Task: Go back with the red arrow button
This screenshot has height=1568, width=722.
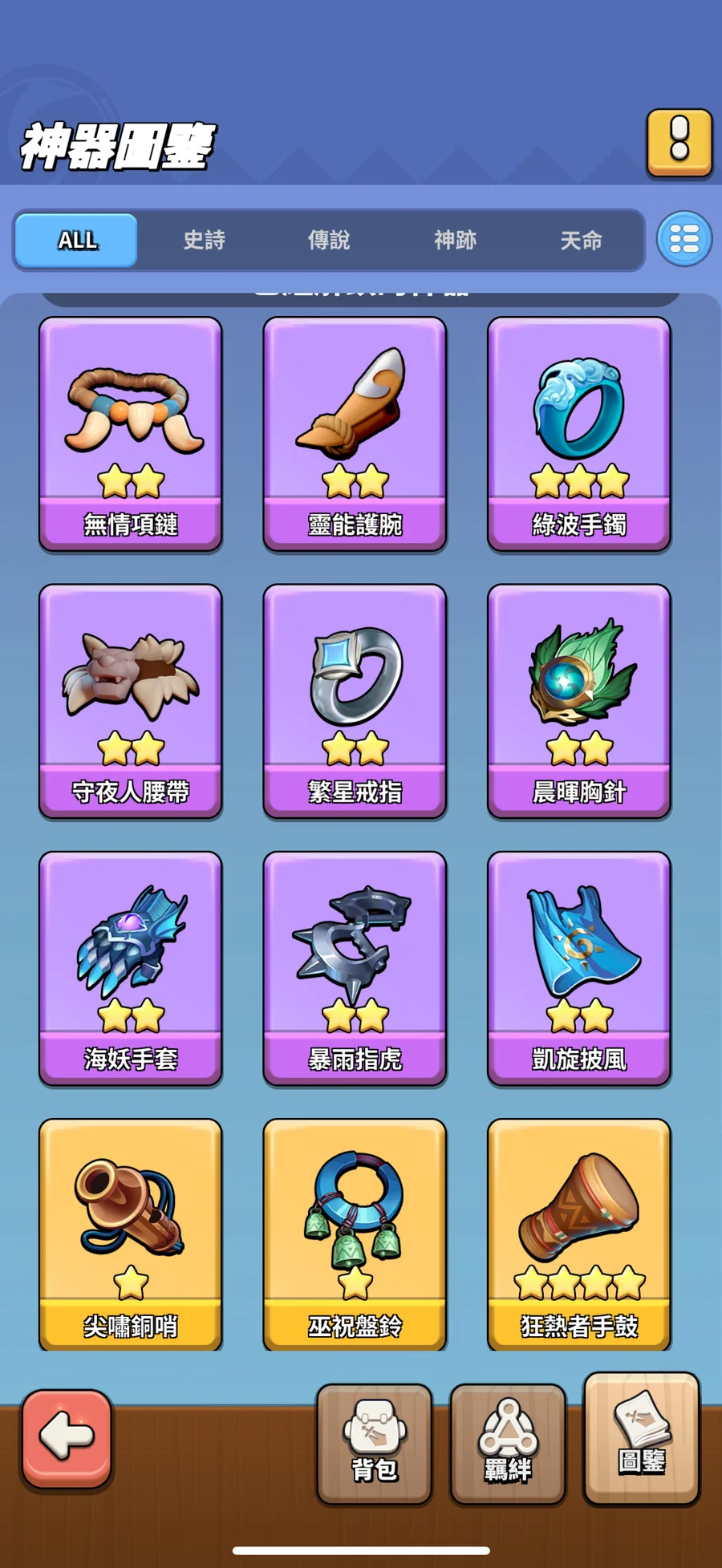Action: 67,1436
